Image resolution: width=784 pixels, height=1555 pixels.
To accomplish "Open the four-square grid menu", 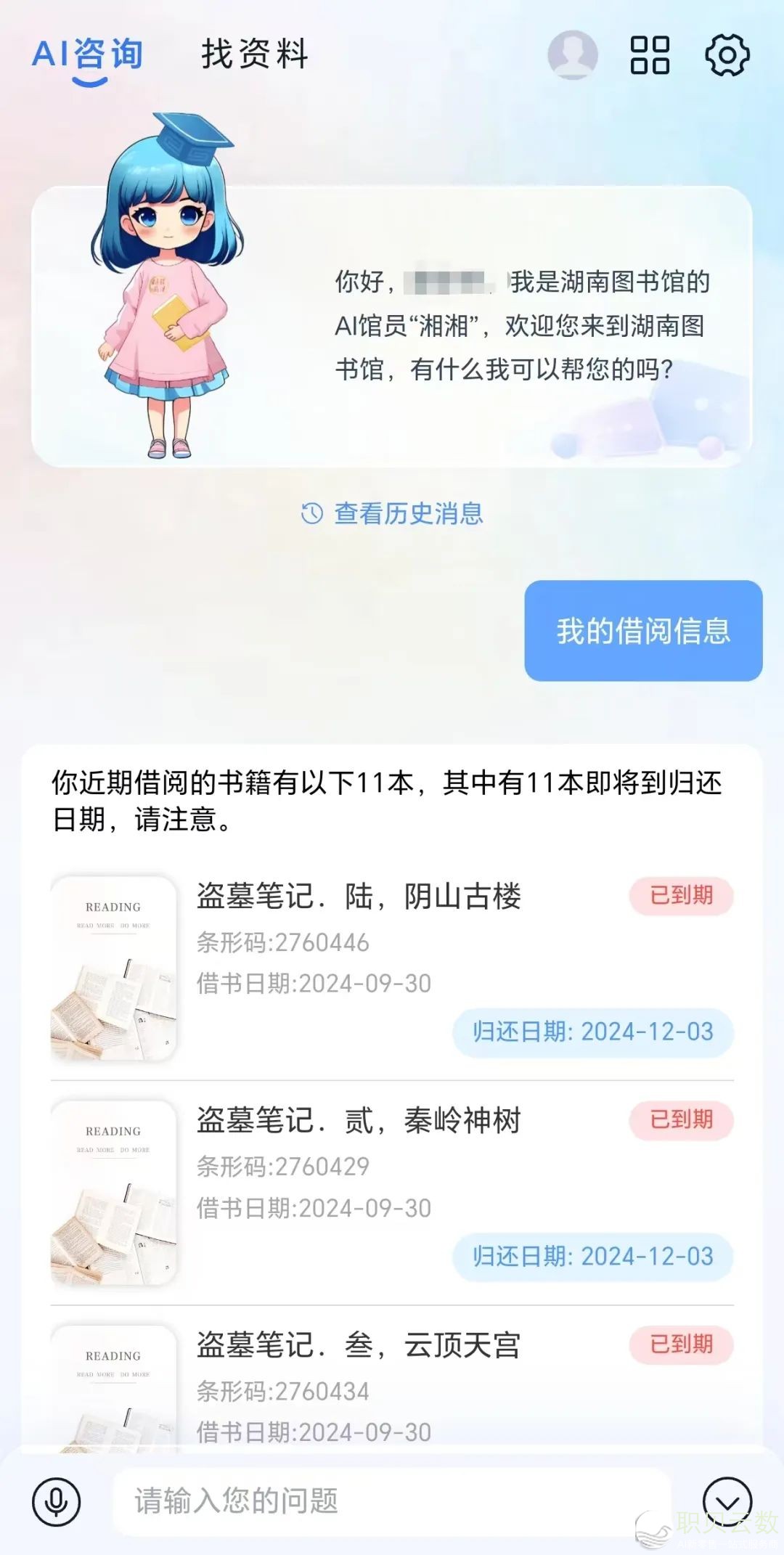I will (x=649, y=55).
